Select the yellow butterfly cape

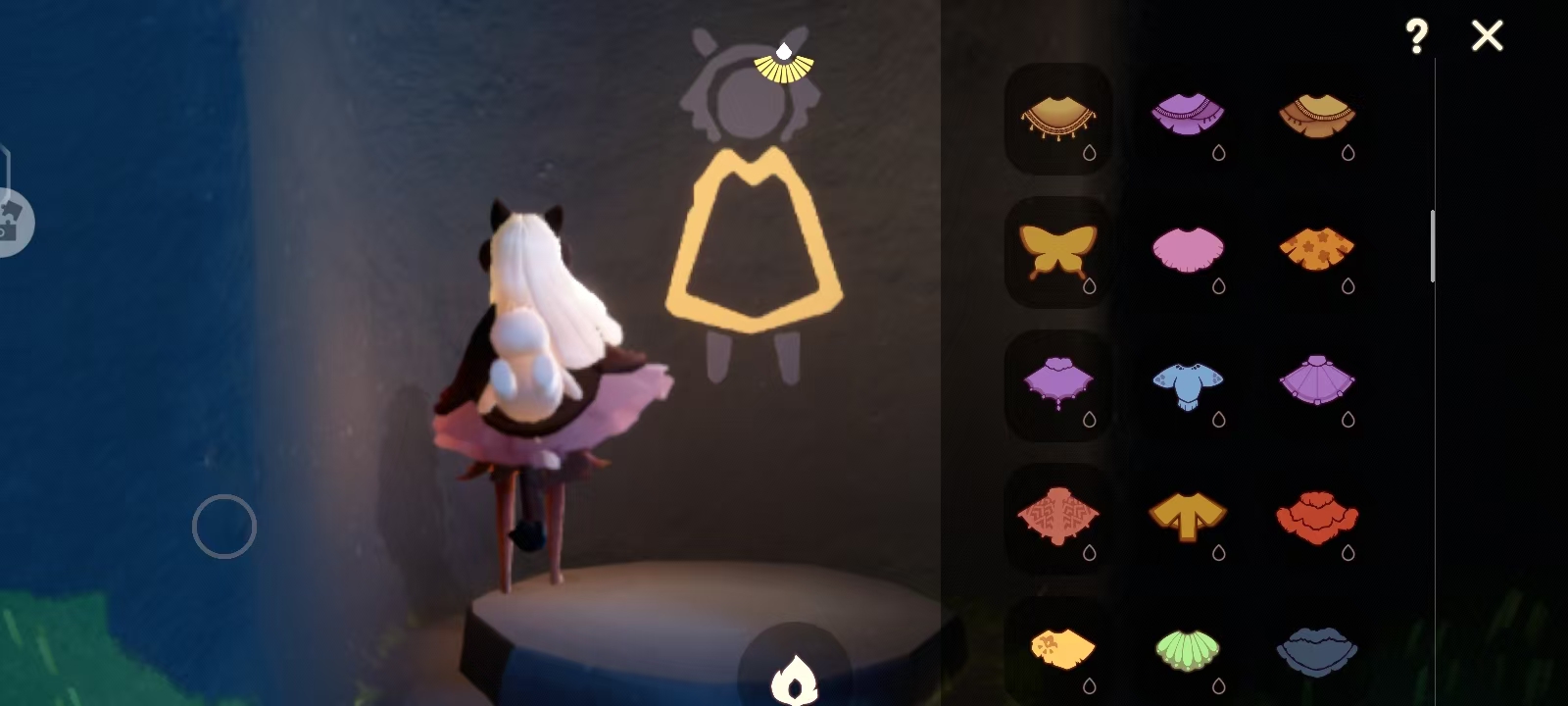coord(1057,251)
